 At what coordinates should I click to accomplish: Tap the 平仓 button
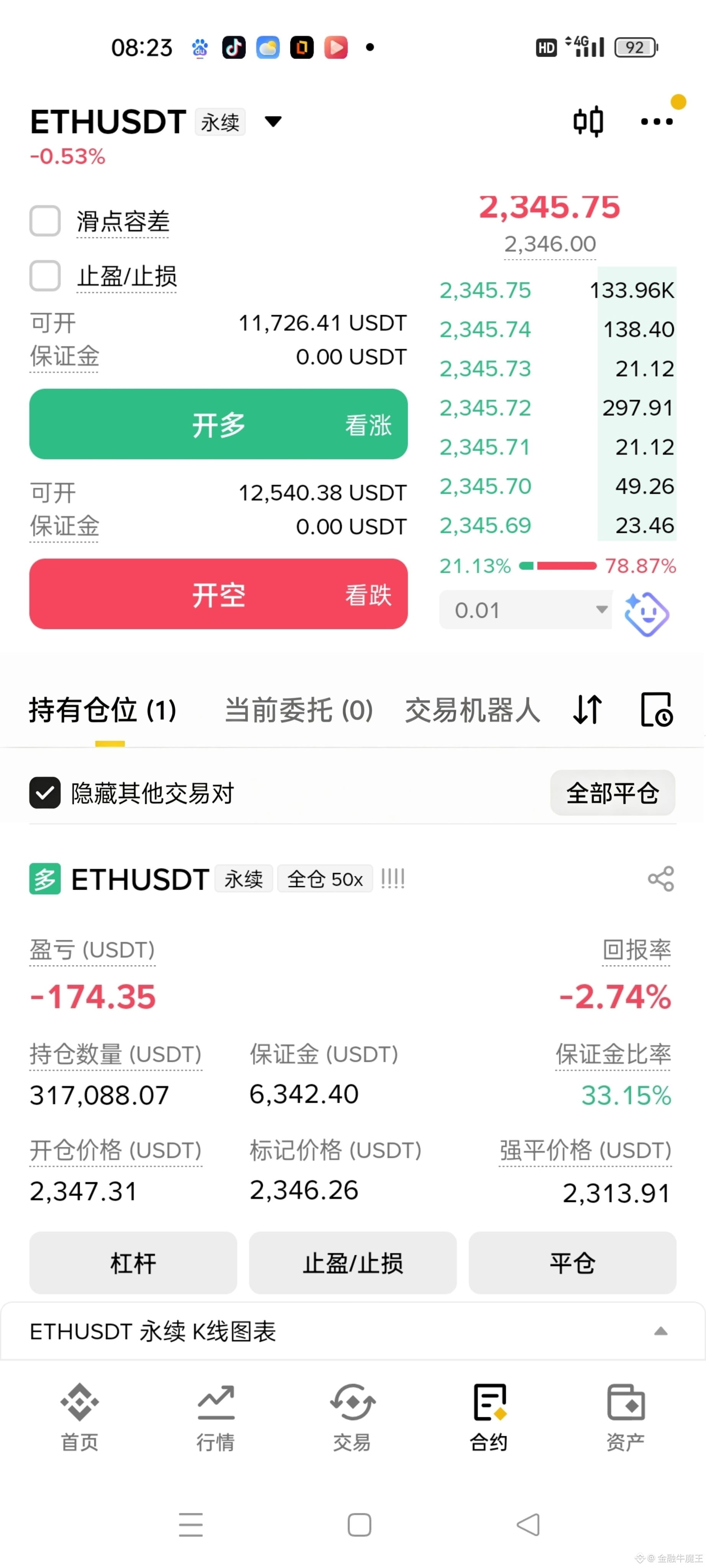click(573, 1263)
